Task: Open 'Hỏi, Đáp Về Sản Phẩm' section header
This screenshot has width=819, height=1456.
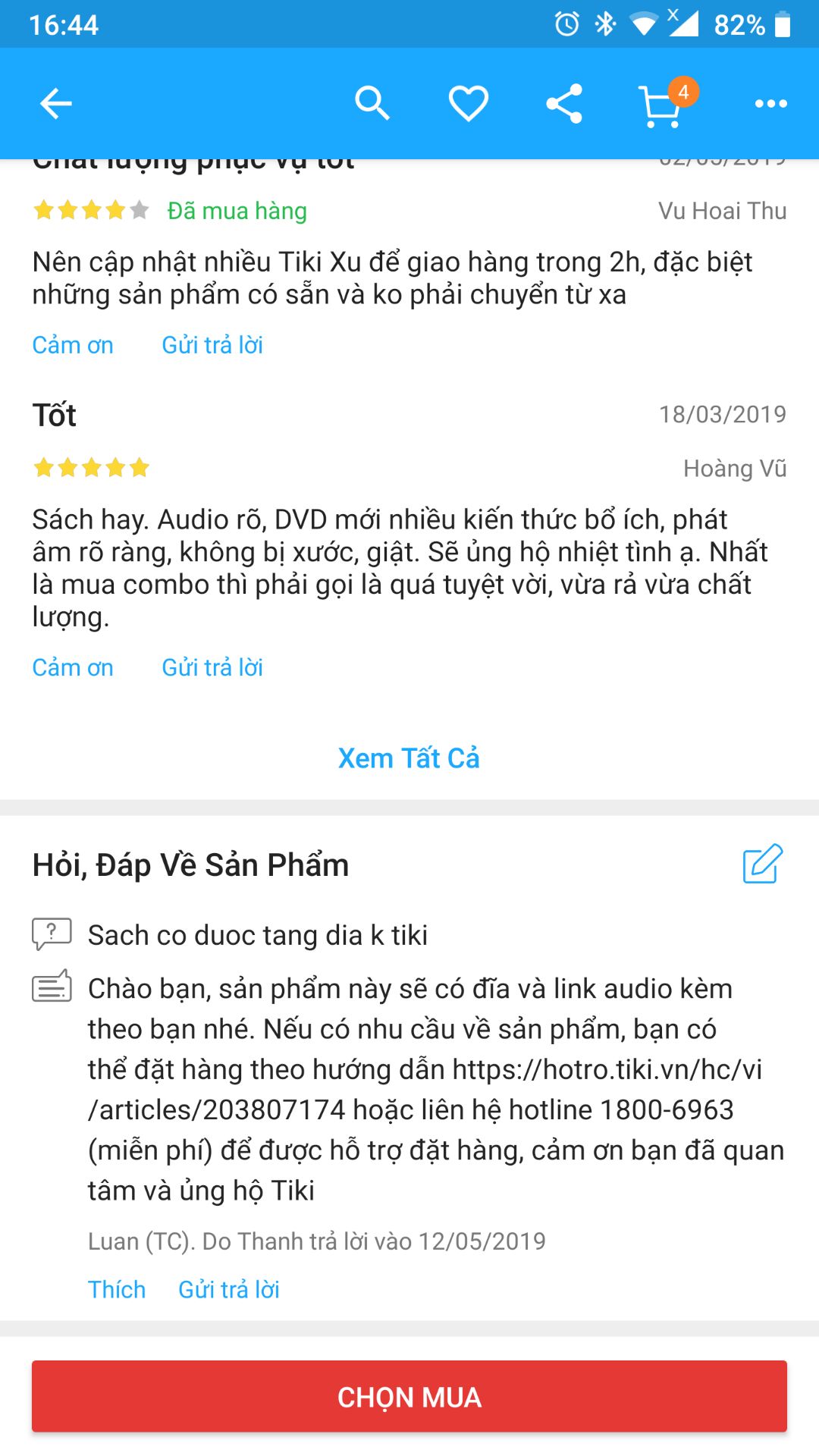Action: point(189,864)
